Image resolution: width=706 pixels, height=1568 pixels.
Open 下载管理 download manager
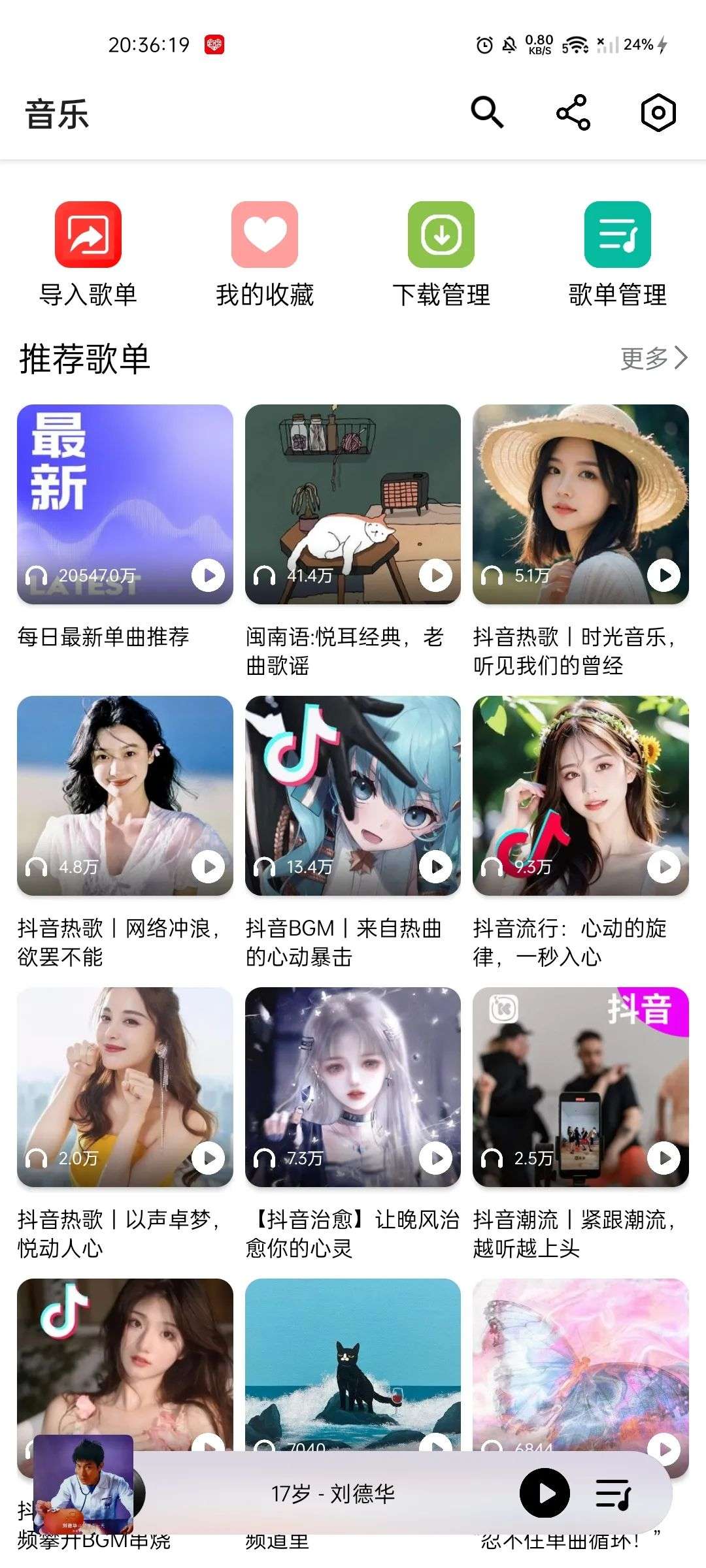coord(441,253)
